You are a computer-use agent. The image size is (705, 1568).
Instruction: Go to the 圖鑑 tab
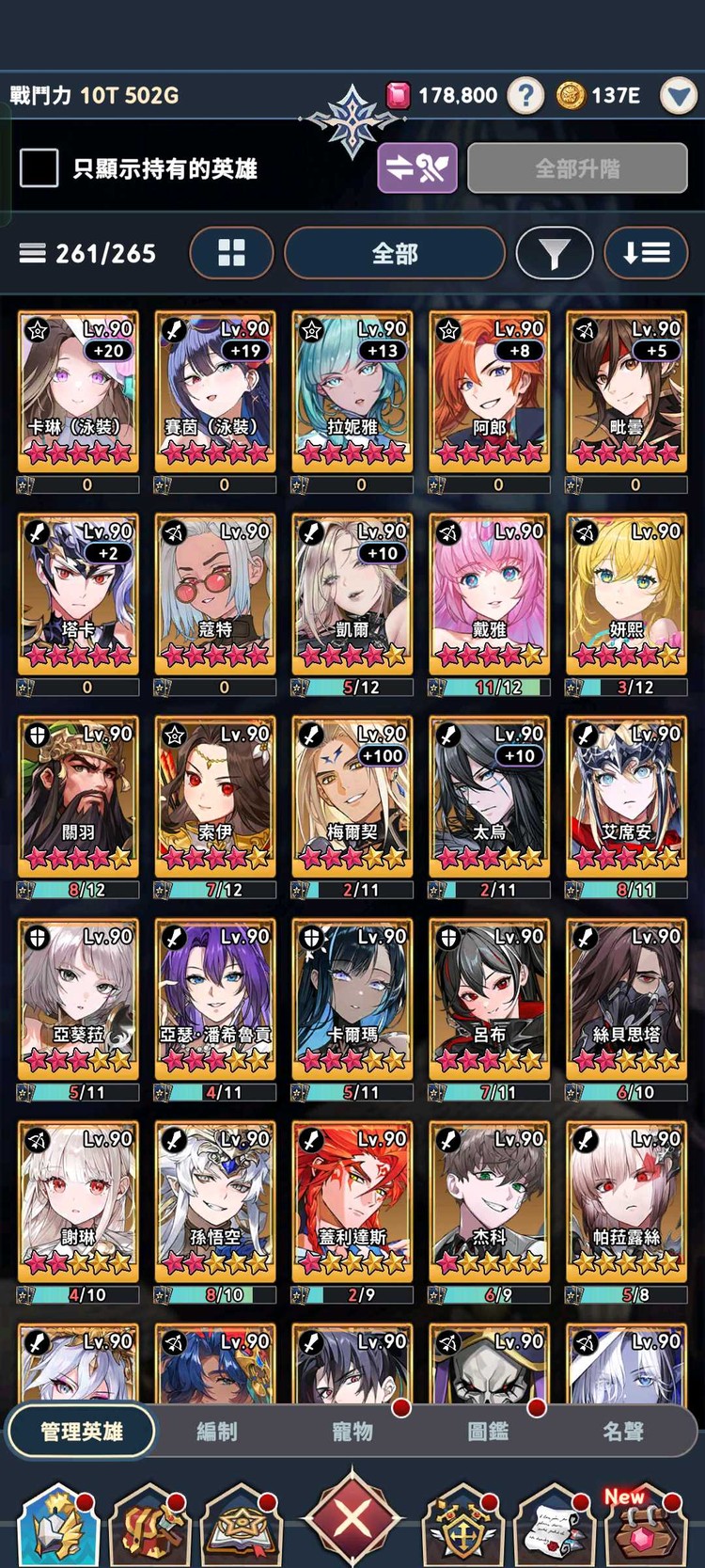click(488, 1432)
